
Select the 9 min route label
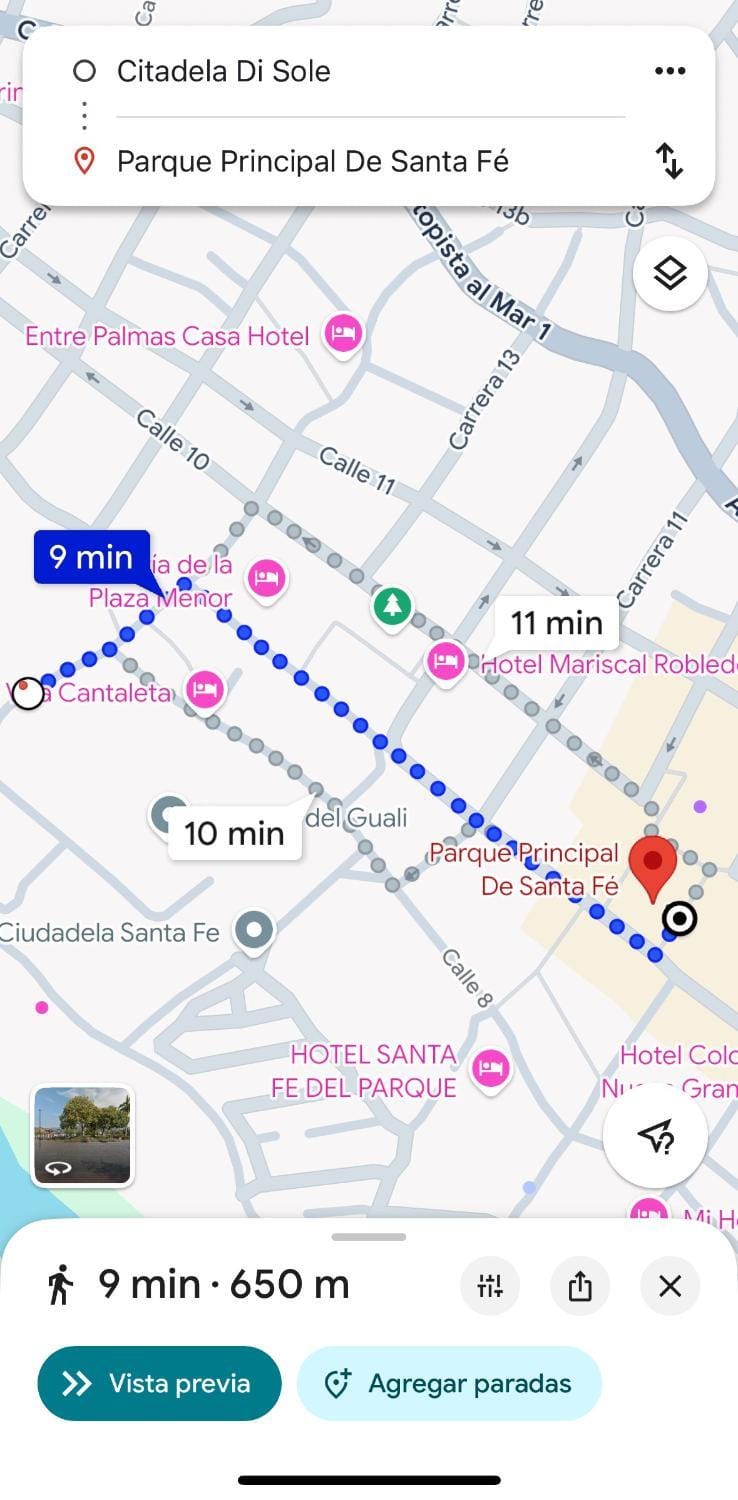pos(92,557)
